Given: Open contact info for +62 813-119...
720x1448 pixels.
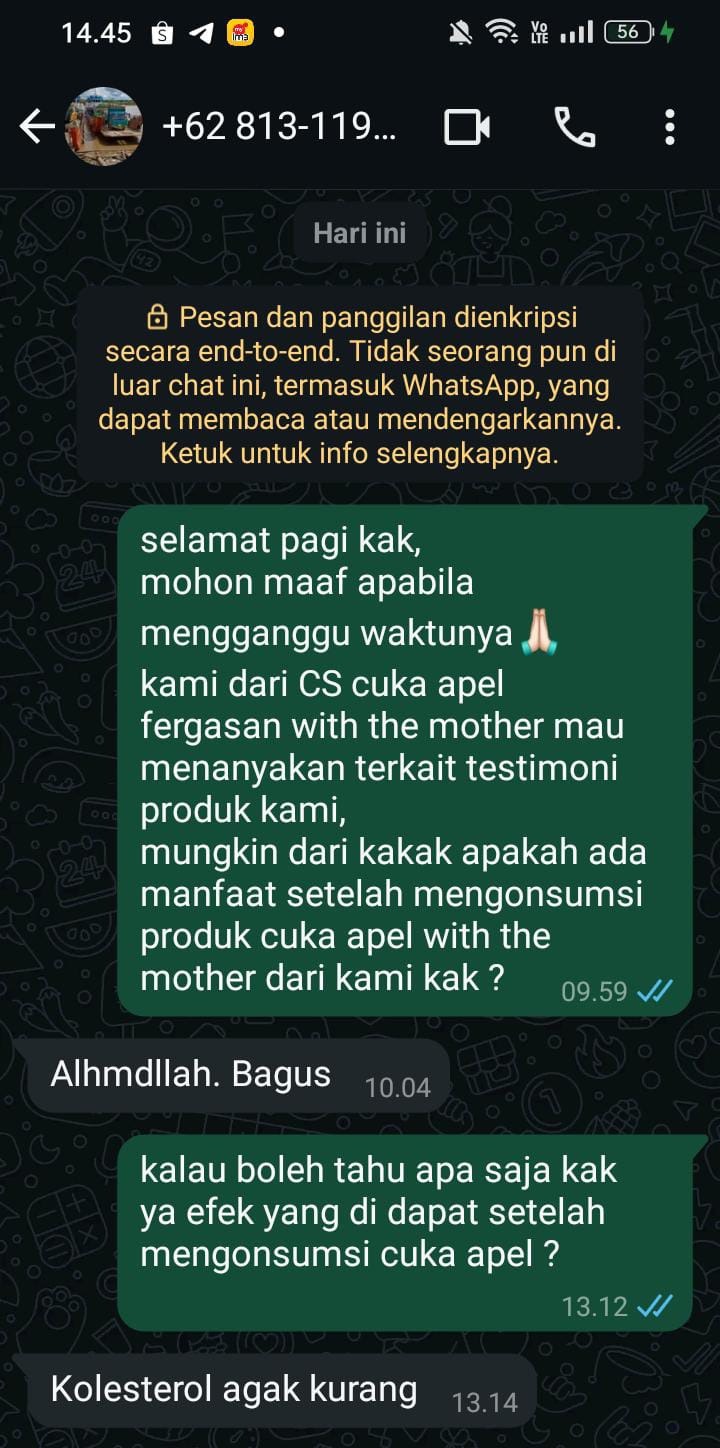Looking at the screenshot, I should pyautogui.click(x=279, y=127).
